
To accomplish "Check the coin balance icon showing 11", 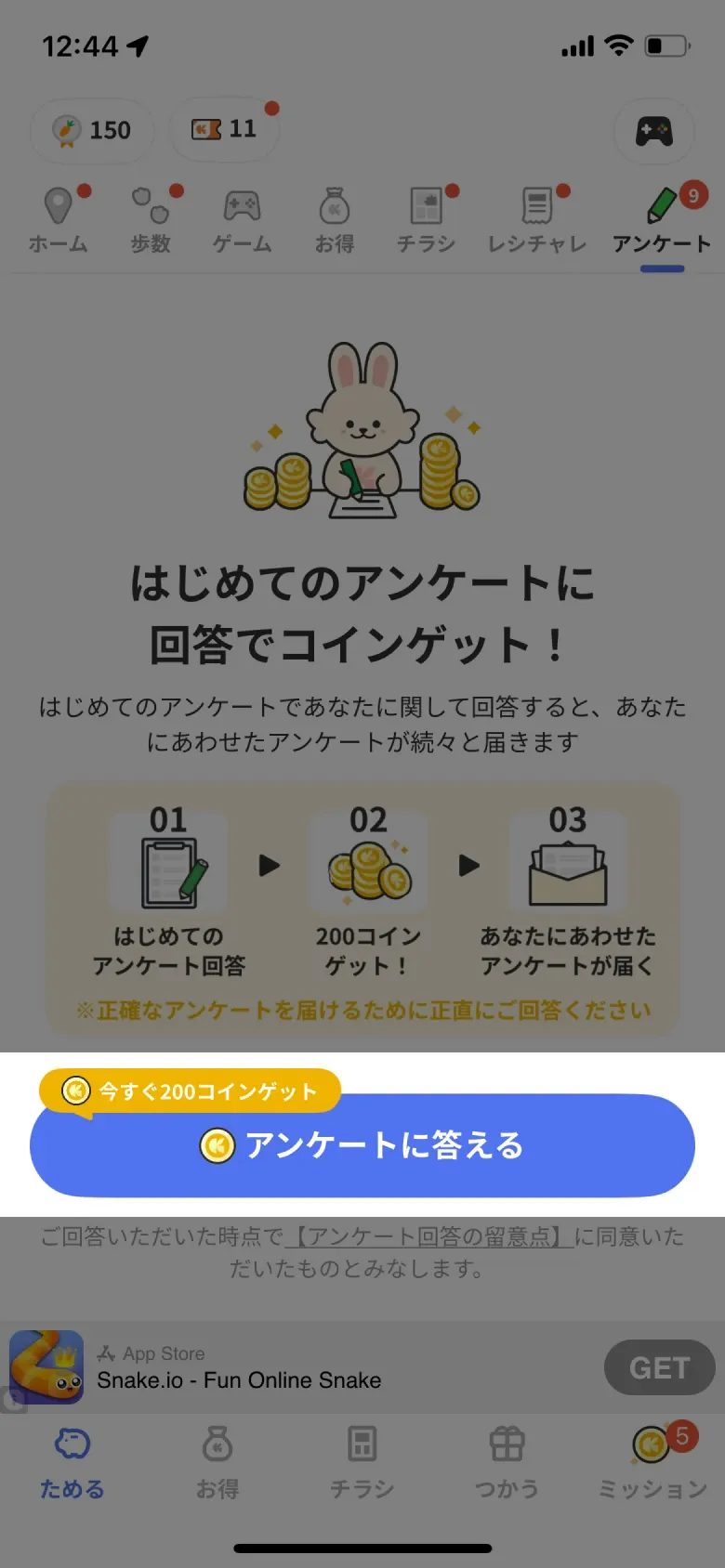I will (224, 130).
